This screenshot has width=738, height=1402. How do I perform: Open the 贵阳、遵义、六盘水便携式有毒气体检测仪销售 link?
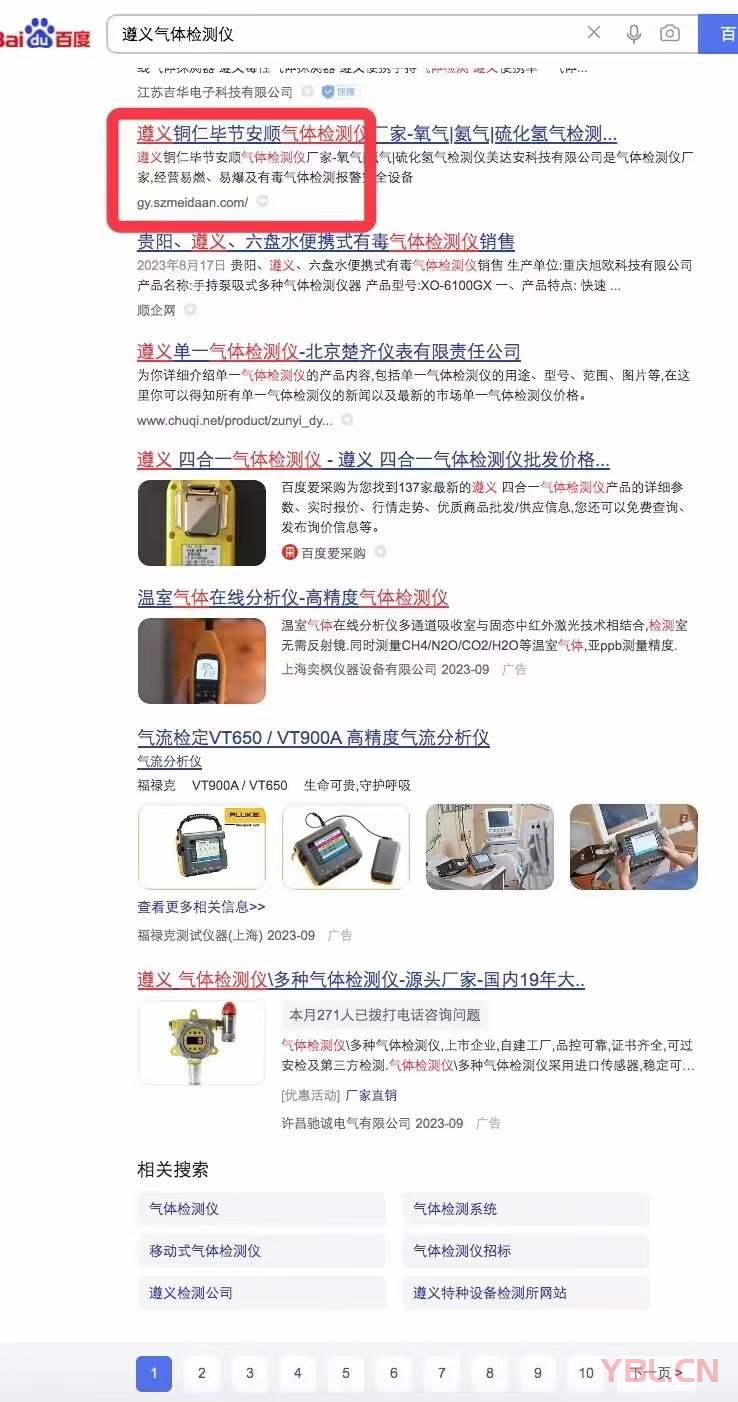[326, 241]
